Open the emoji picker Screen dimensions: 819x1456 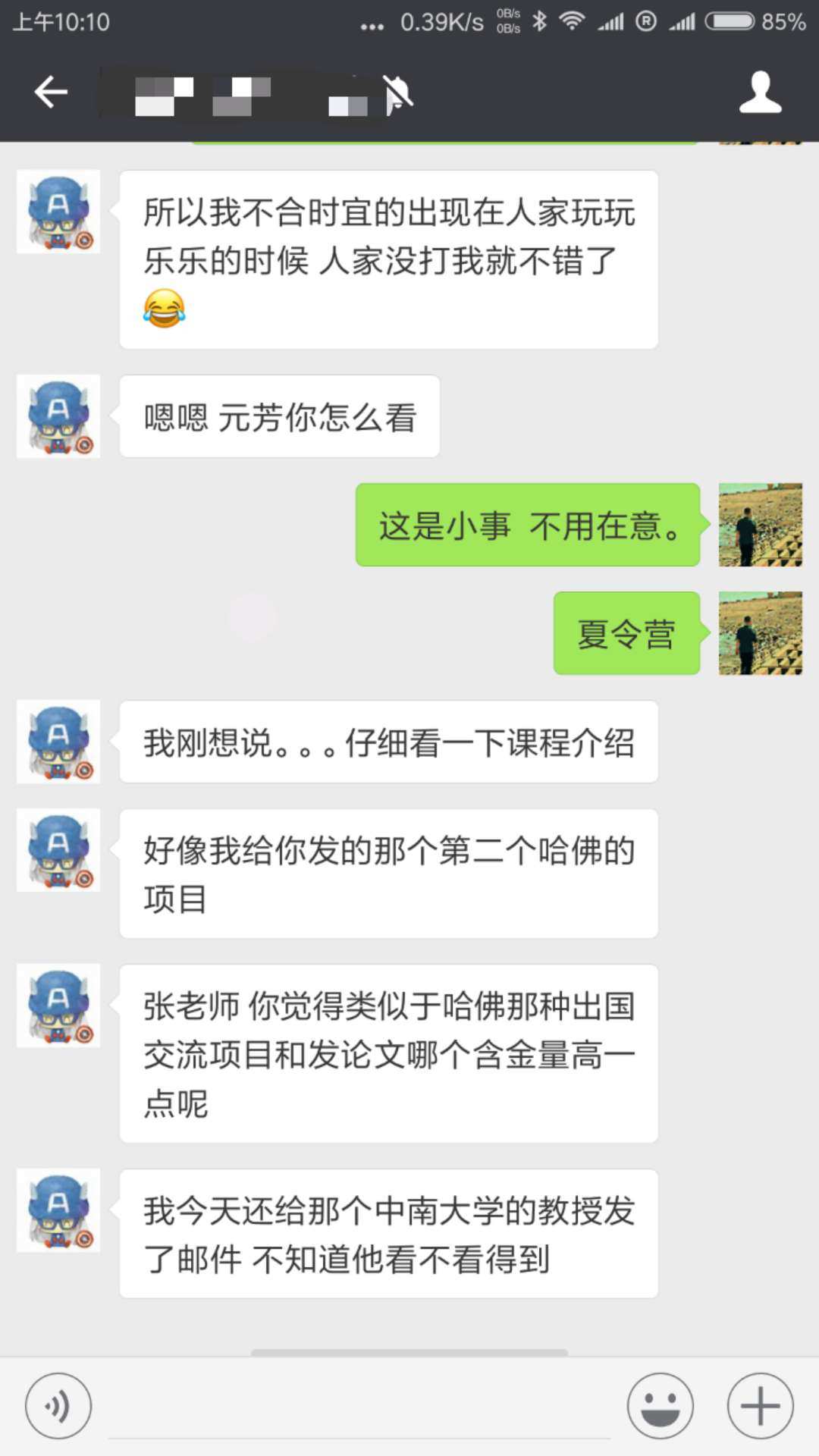click(660, 1406)
